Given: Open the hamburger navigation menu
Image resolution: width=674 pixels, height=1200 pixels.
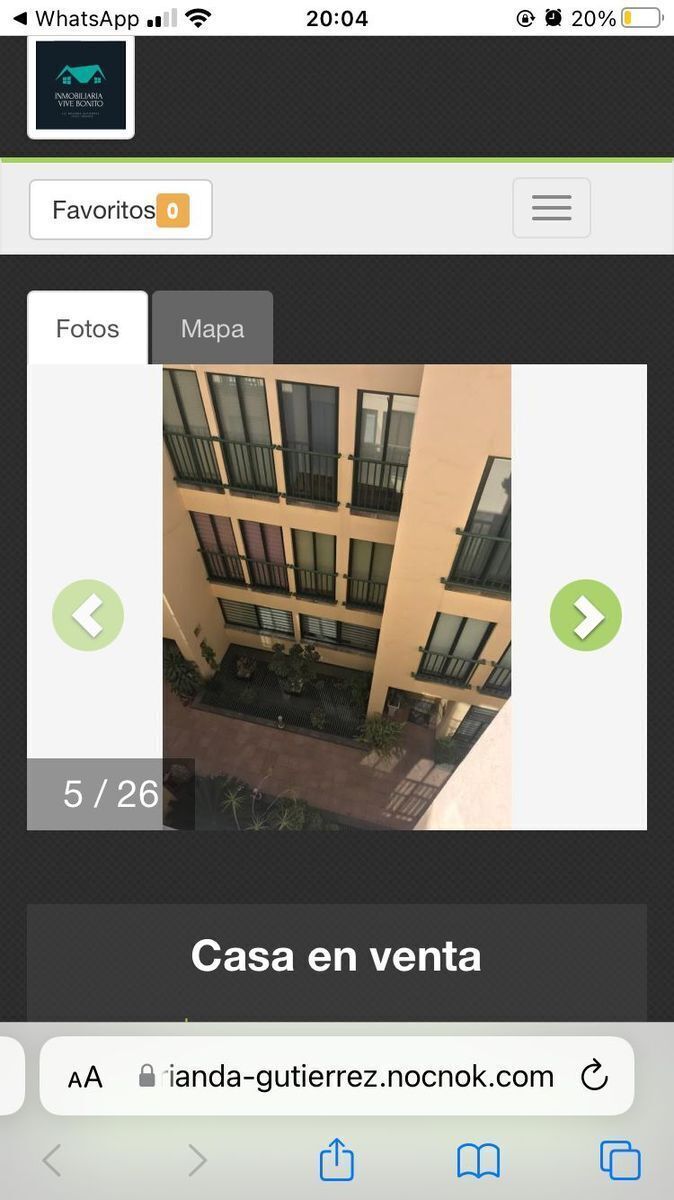Looking at the screenshot, I should tap(551, 208).
